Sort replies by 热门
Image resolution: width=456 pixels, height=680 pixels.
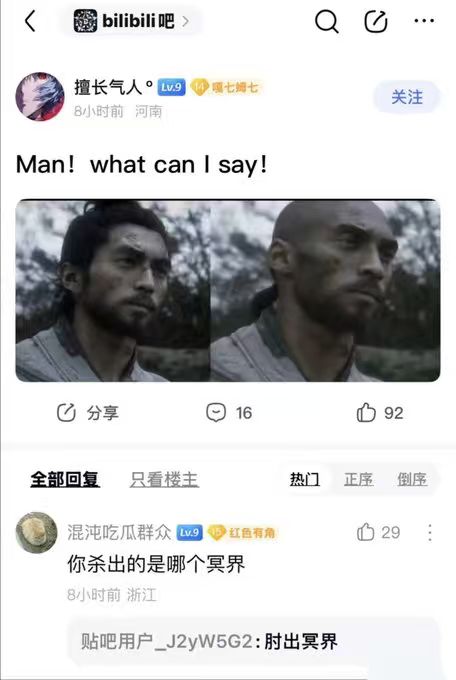point(305,479)
